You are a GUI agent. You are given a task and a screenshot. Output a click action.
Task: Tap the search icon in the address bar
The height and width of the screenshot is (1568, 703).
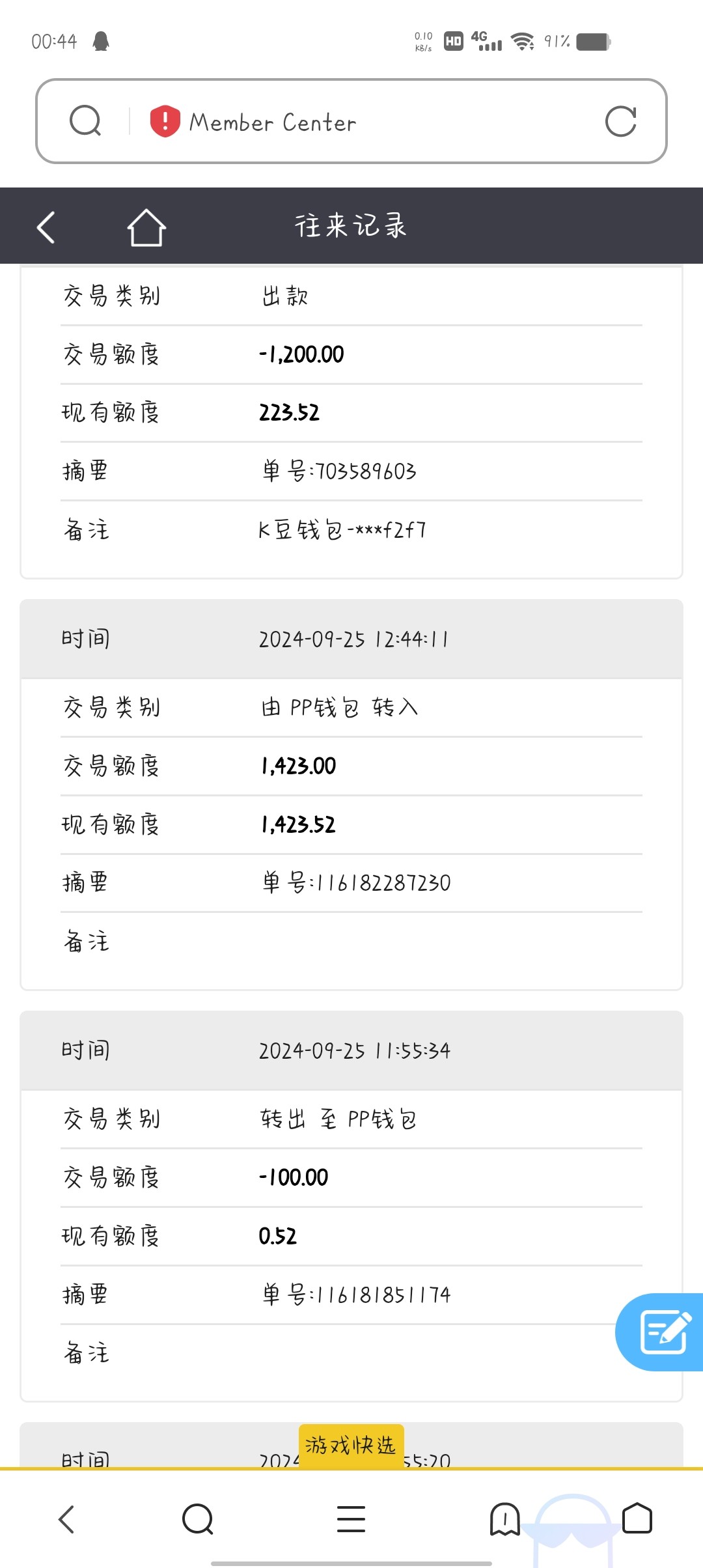85,121
